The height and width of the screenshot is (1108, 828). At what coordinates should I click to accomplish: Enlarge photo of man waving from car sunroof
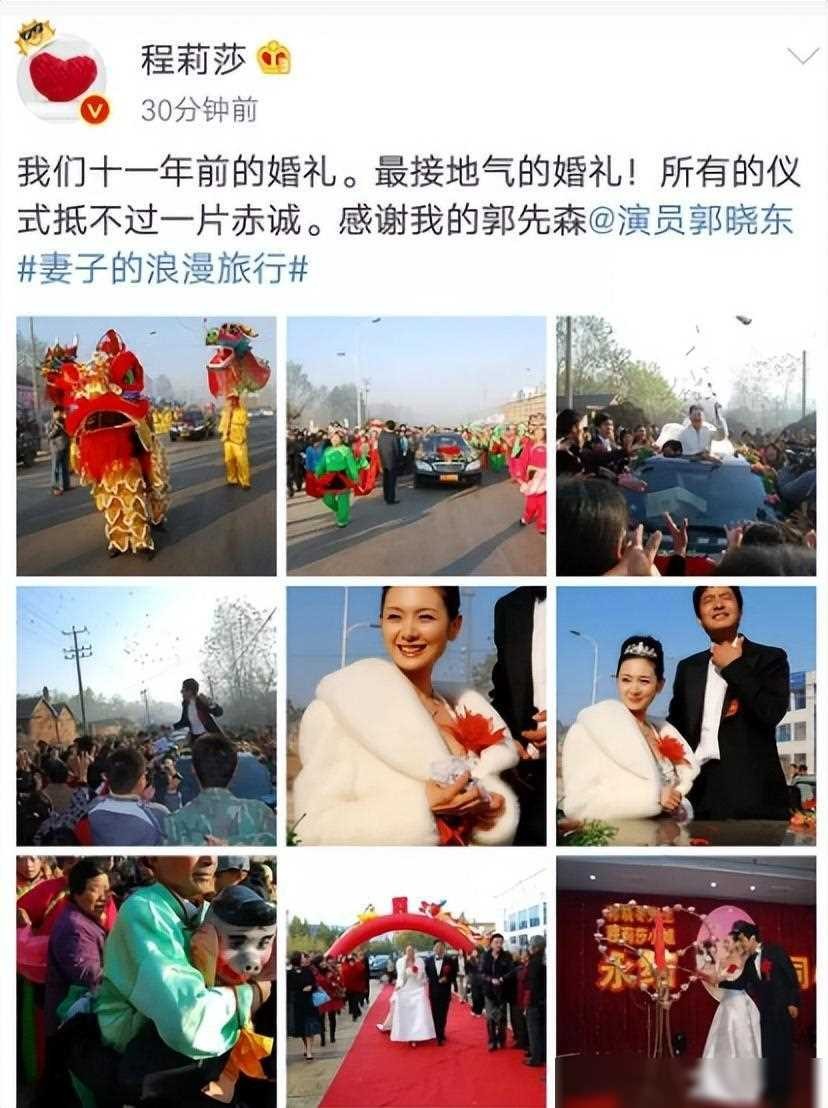686,446
